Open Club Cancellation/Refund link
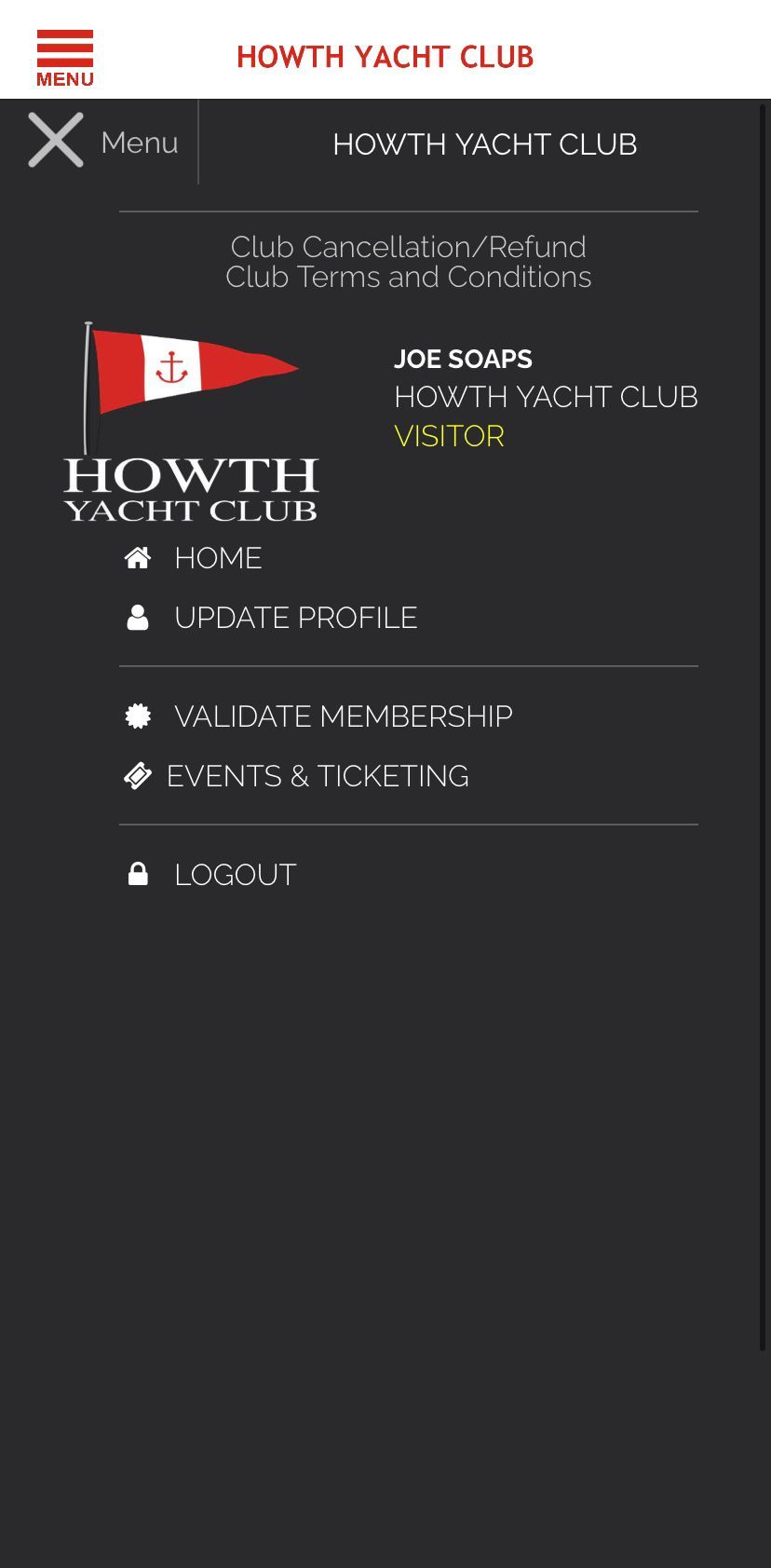This screenshot has height=1568, width=771. (408, 247)
